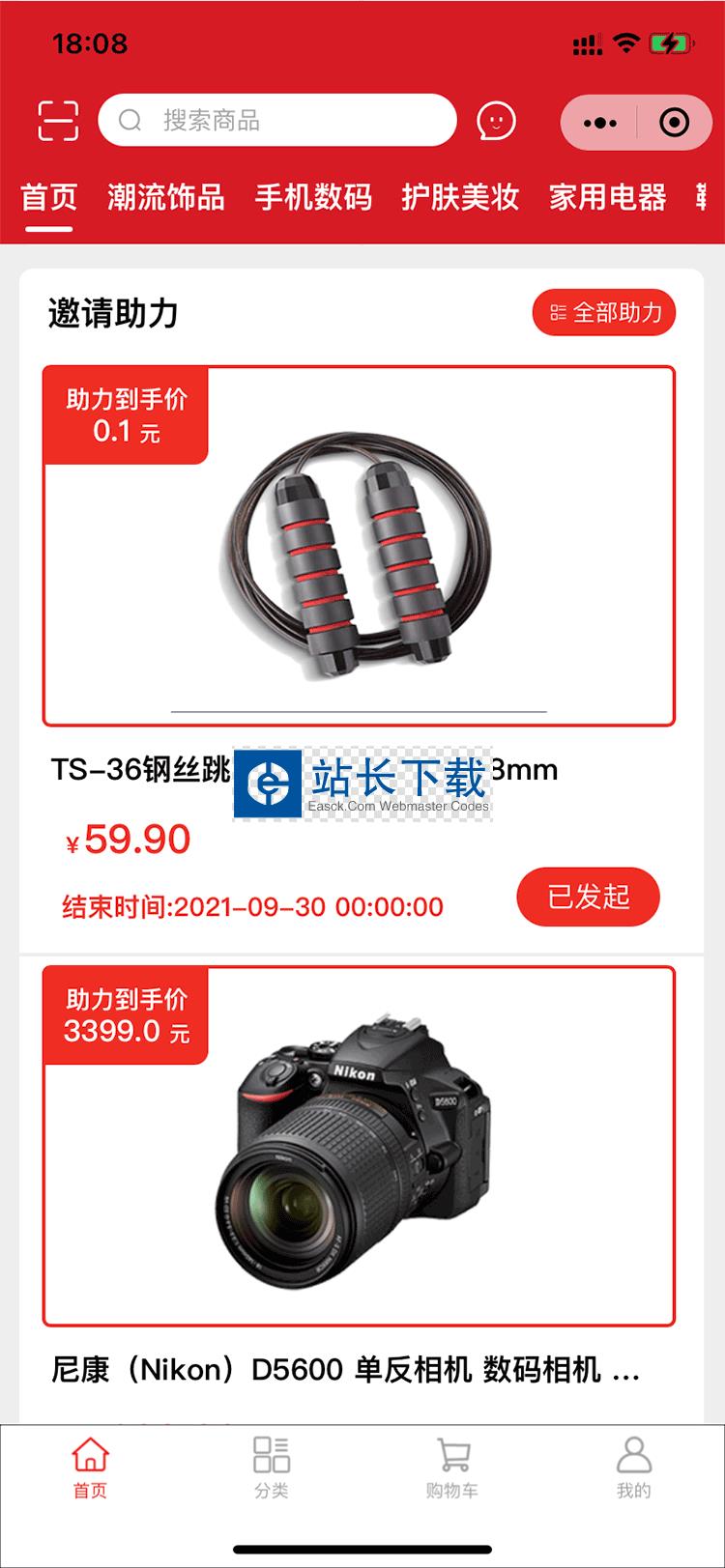This screenshot has height=1568, width=725.
Task: Open the 我的 profile tab
Action: pyautogui.click(x=633, y=1466)
